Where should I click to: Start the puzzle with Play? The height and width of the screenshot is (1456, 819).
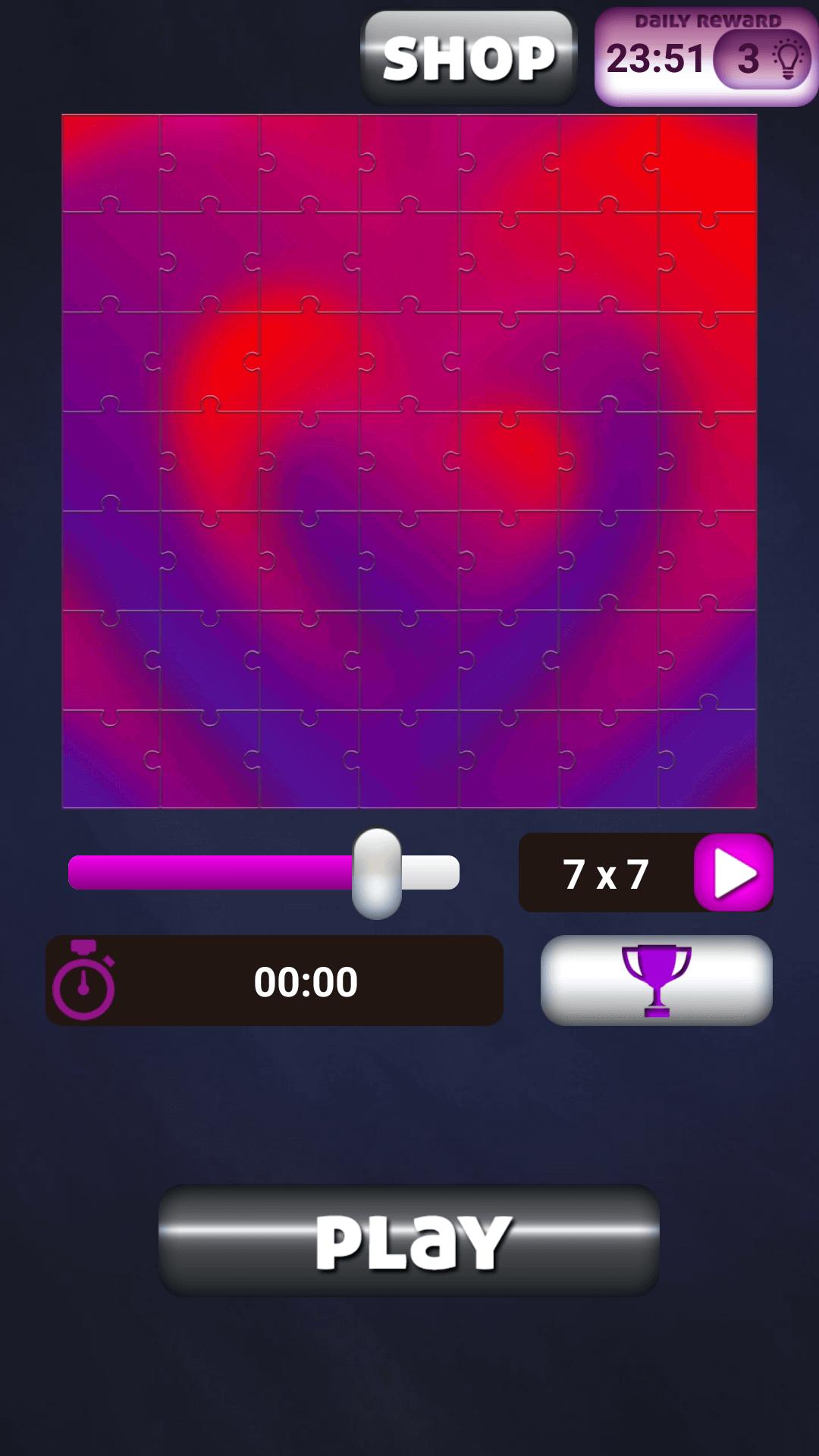409,1241
